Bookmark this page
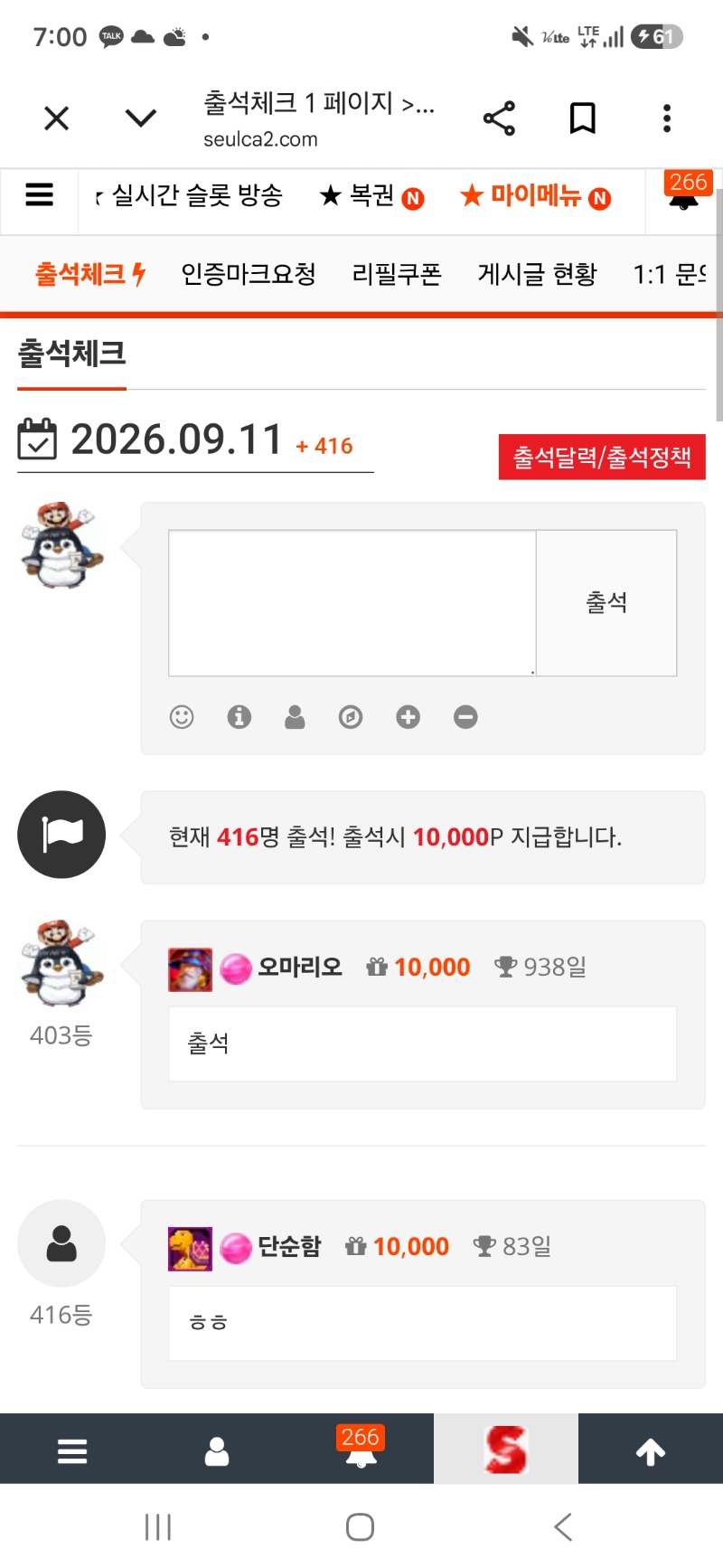723x1568 pixels. [x=583, y=118]
